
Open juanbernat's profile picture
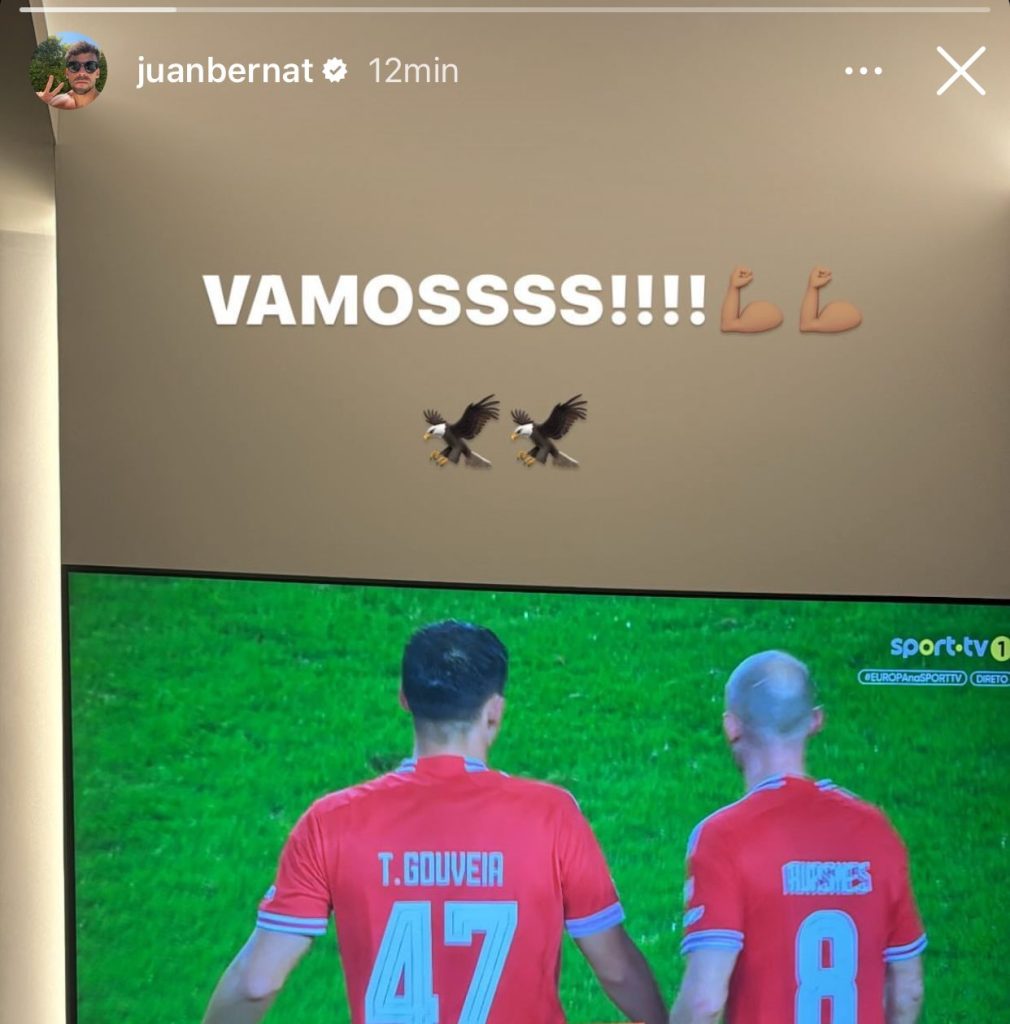[x=69, y=71]
